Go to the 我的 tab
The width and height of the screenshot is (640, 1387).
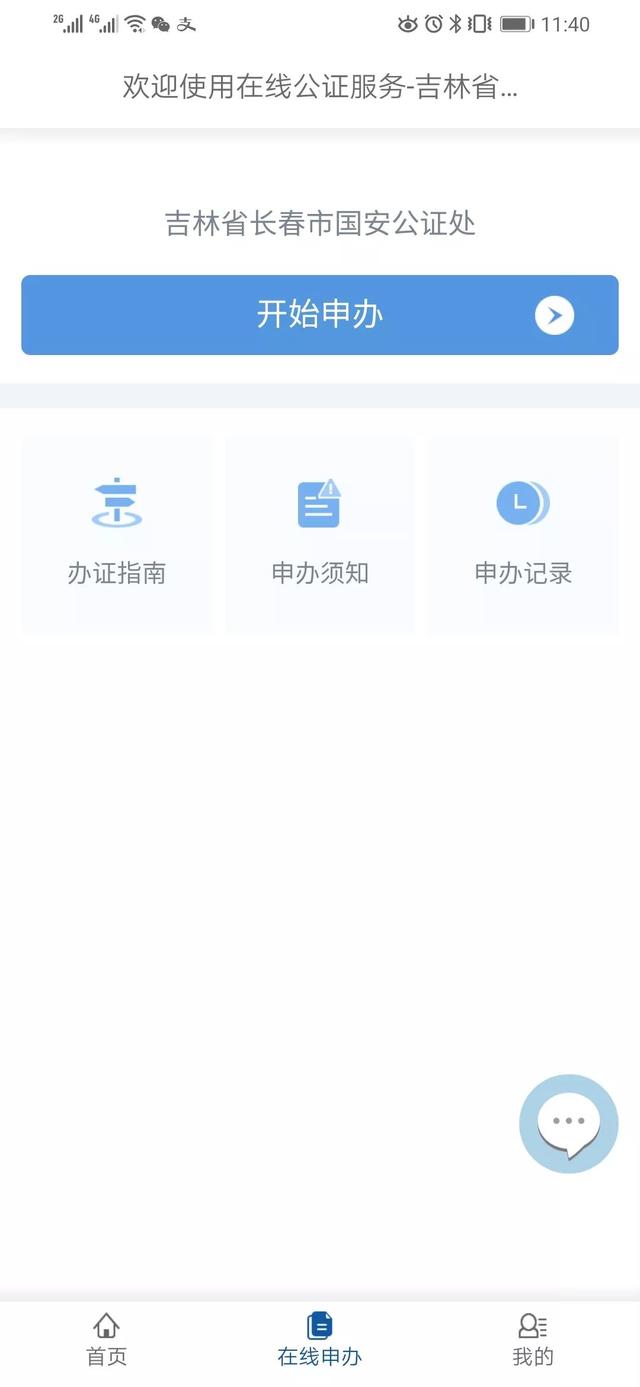click(x=533, y=1340)
